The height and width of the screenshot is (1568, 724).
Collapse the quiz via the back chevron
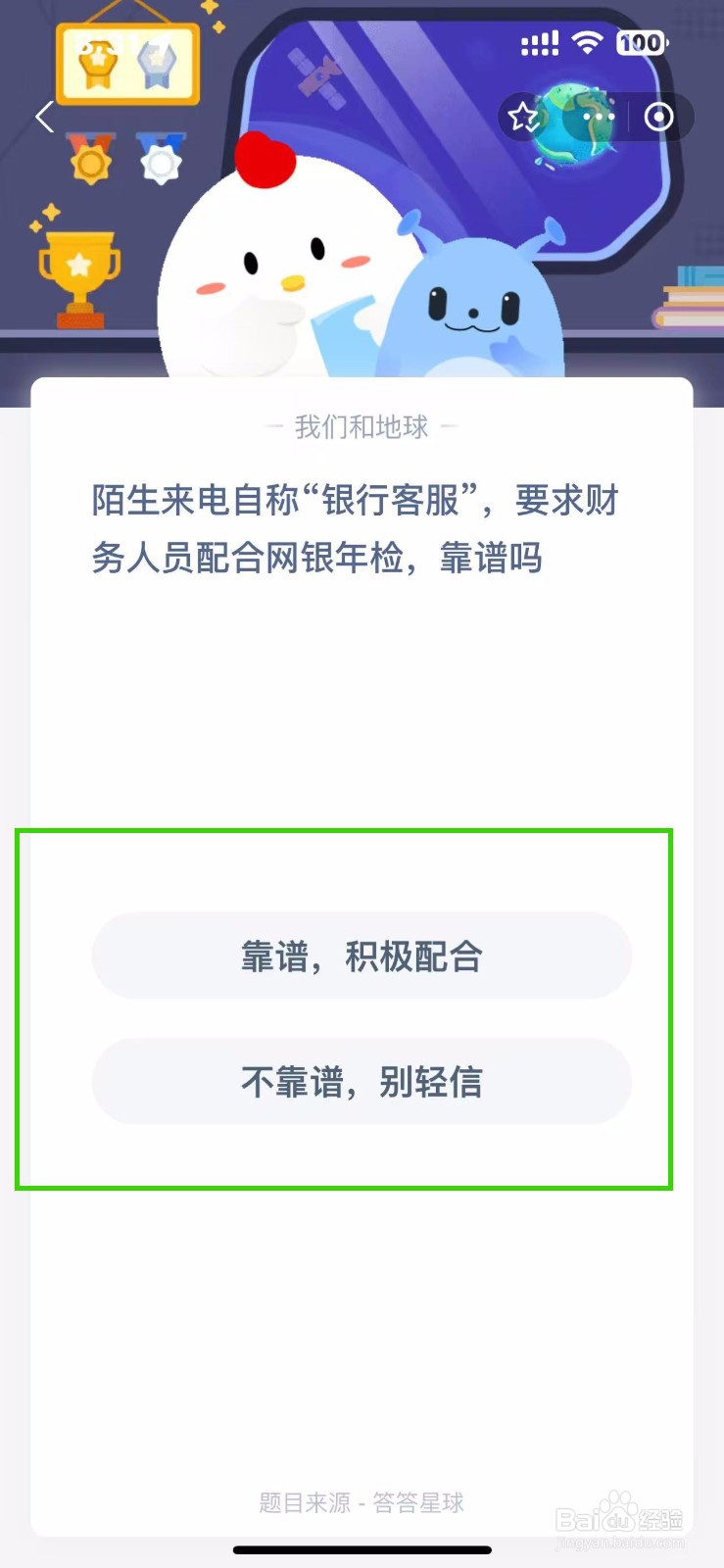point(43,117)
